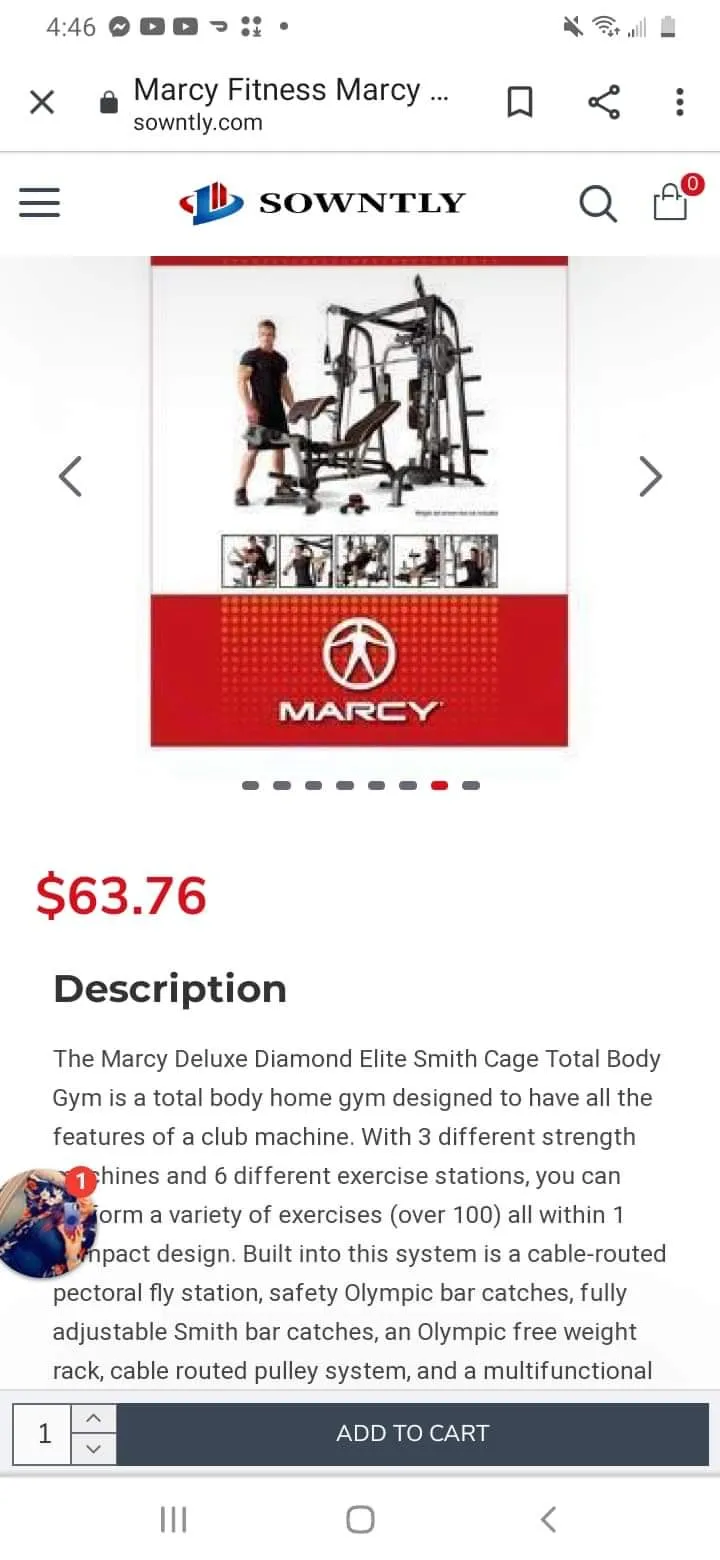
Task: Share this product page
Action: pyautogui.click(x=603, y=102)
